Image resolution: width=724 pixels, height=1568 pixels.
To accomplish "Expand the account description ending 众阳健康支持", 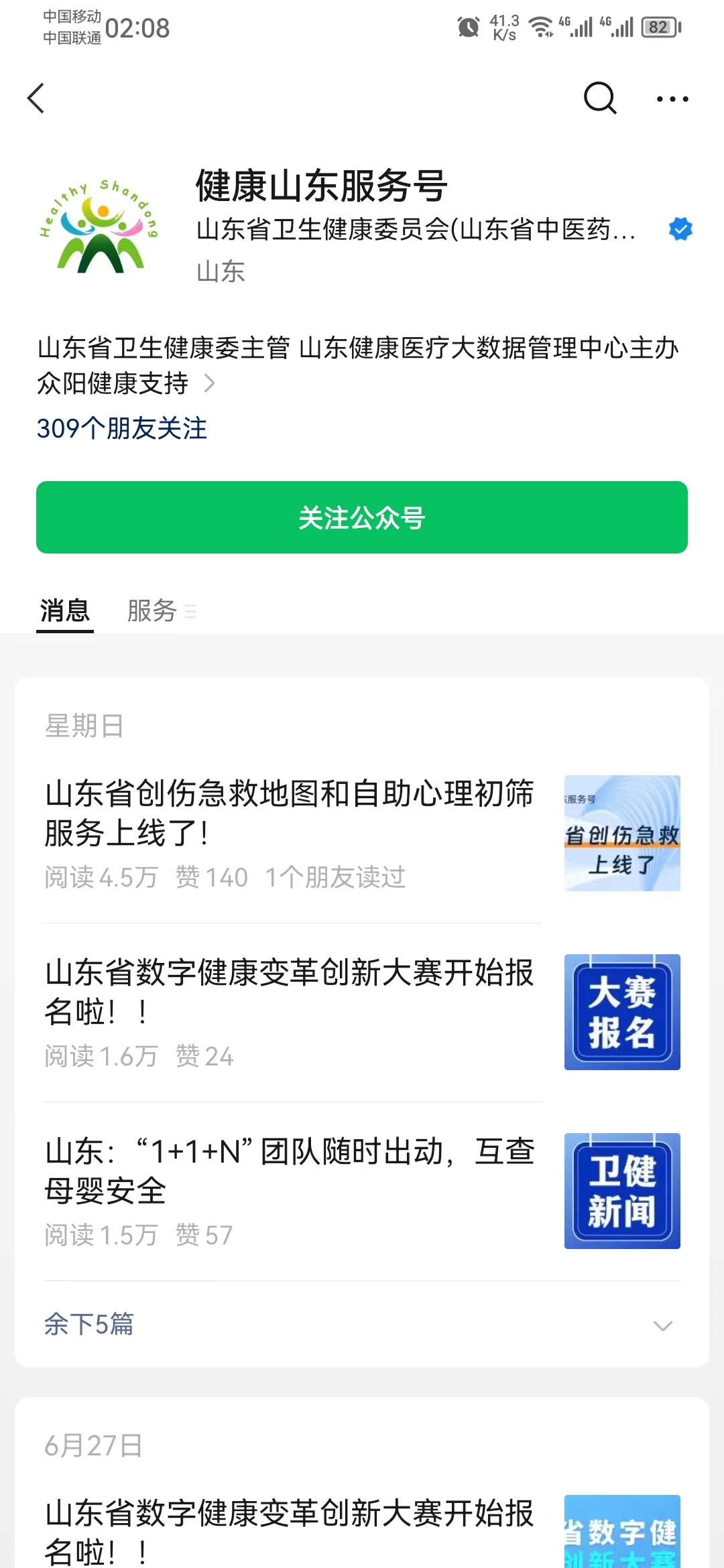I will coord(209,383).
